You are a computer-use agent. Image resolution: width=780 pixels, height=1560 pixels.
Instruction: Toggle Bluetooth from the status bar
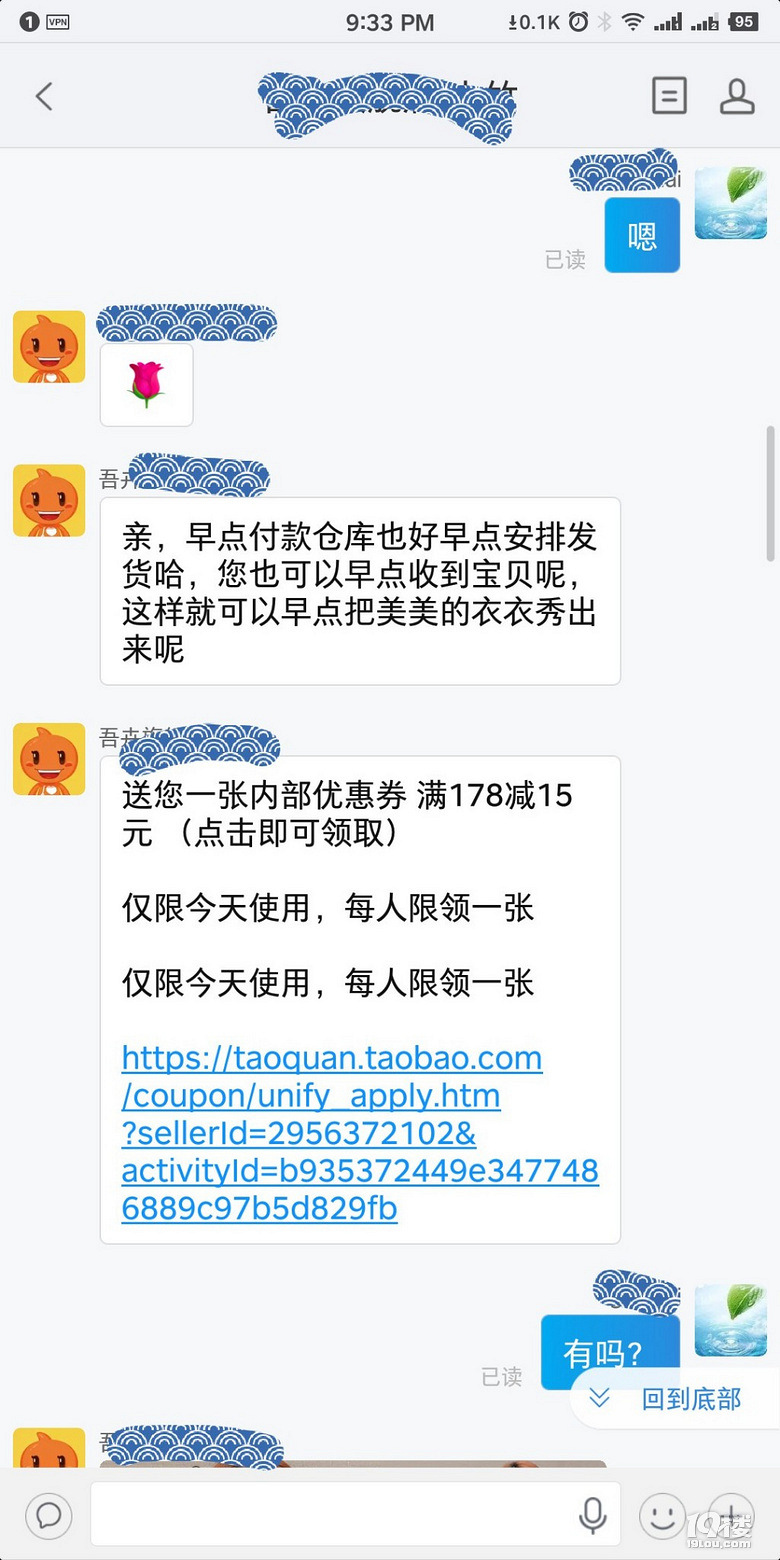coord(604,20)
